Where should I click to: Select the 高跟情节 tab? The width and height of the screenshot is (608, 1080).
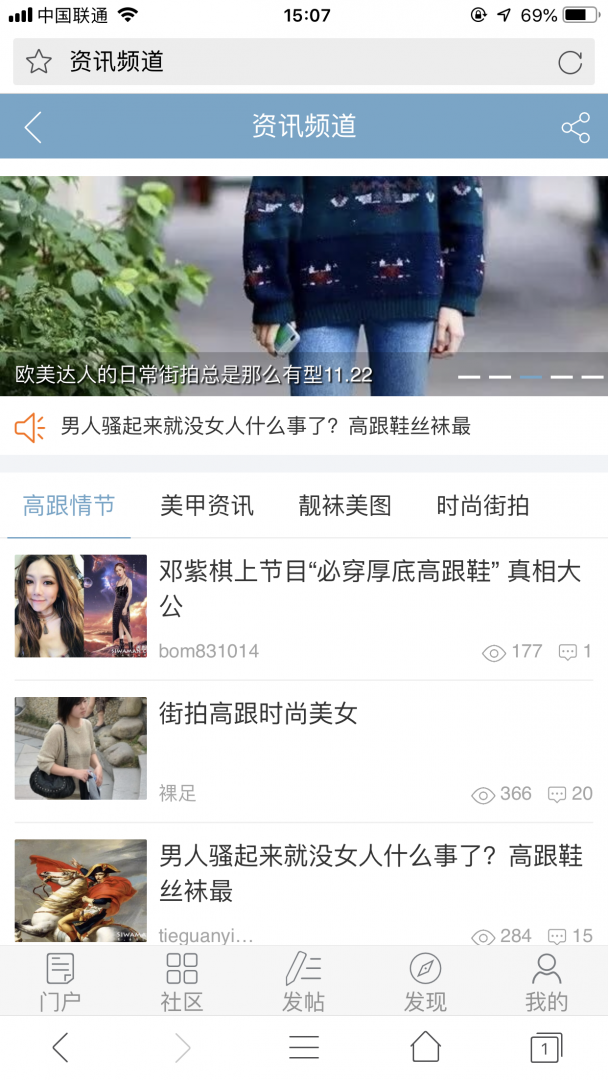pyautogui.click(x=69, y=506)
